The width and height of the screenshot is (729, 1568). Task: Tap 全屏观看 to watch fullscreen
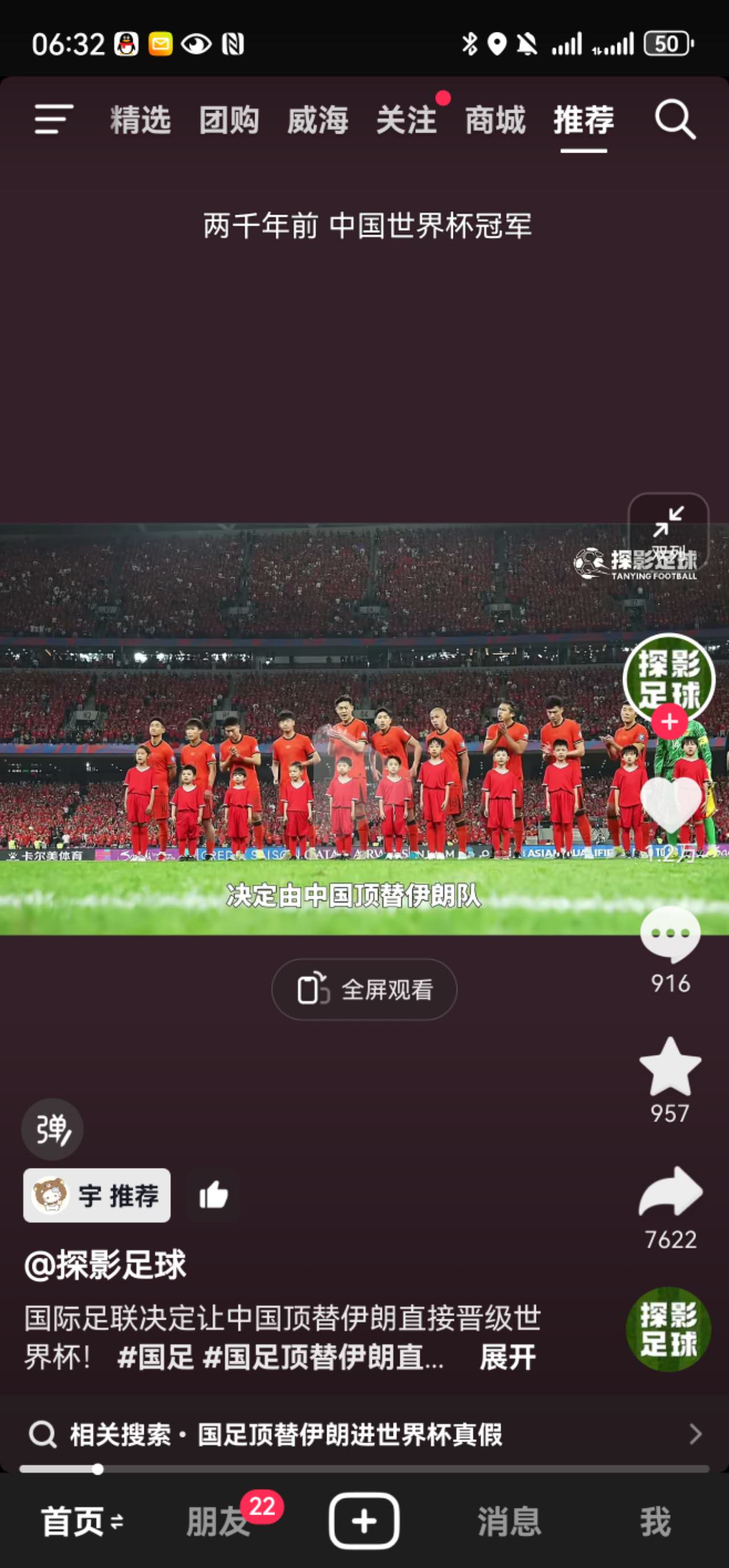point(364,990)
